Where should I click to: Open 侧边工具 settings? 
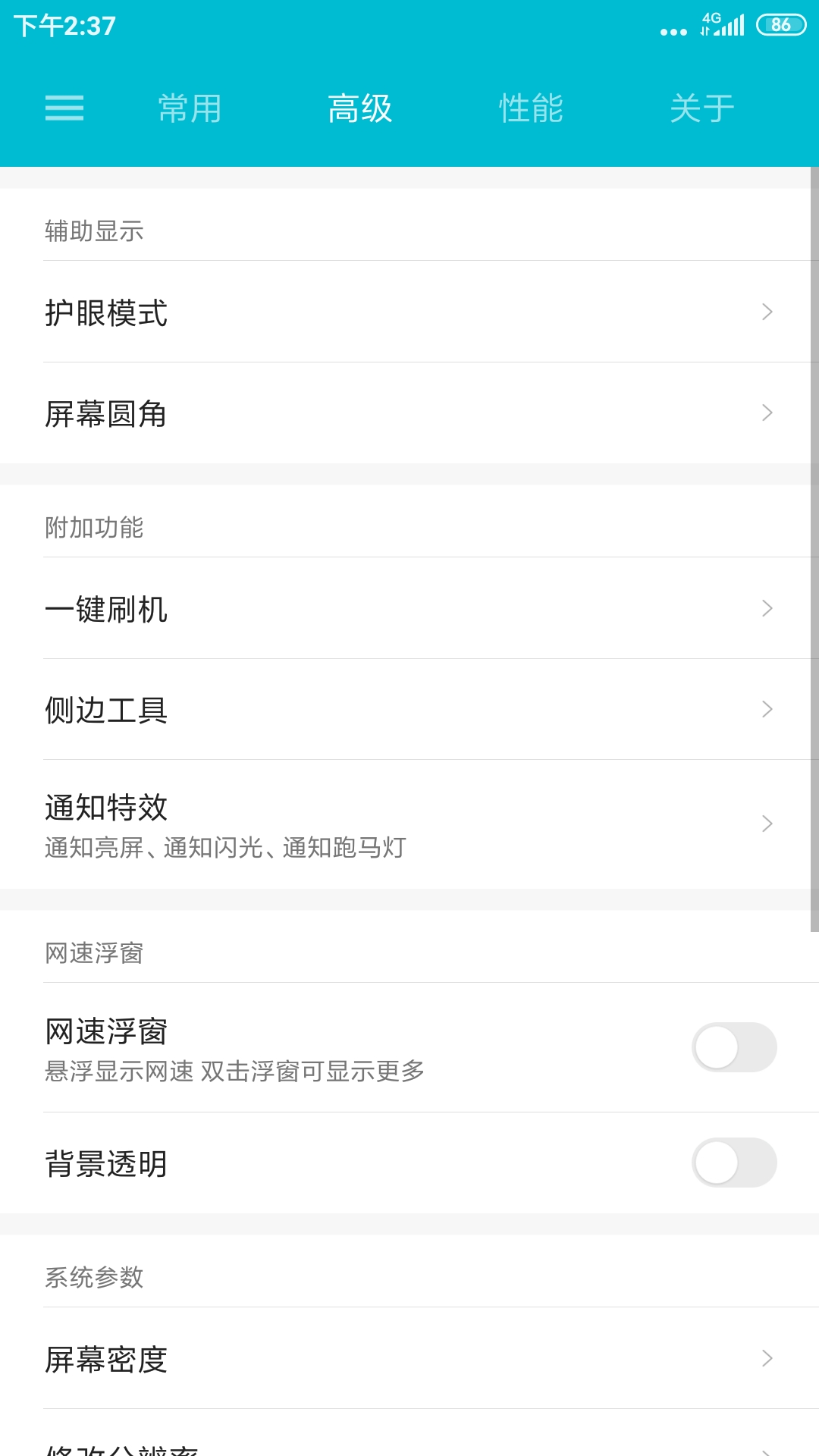409,709
